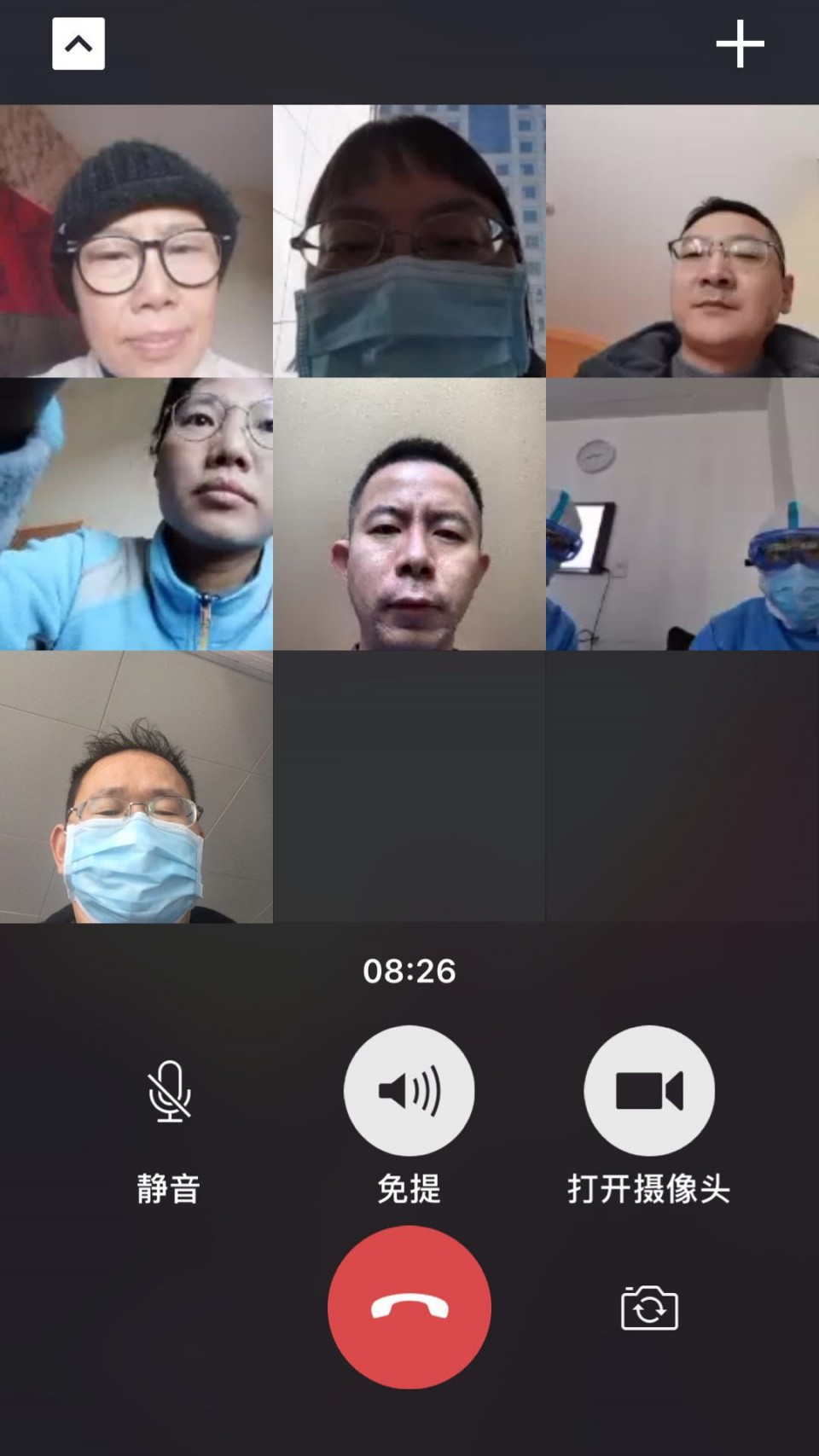The height and width of the screenshot is (1456, 819).
Task: Turn on camera with 打开摄像头
Action: pos(649,1091)
